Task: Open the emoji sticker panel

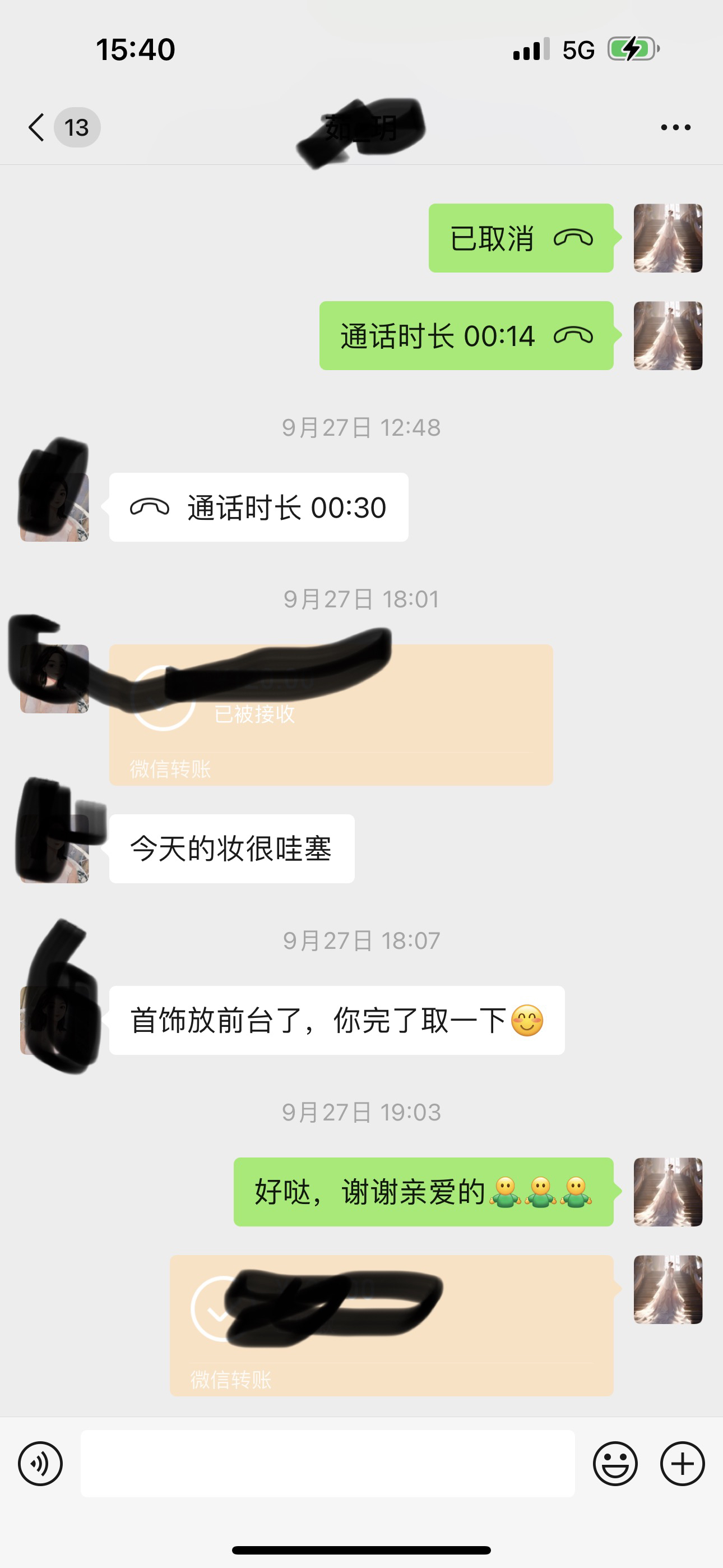Action: pos(615,1463)
